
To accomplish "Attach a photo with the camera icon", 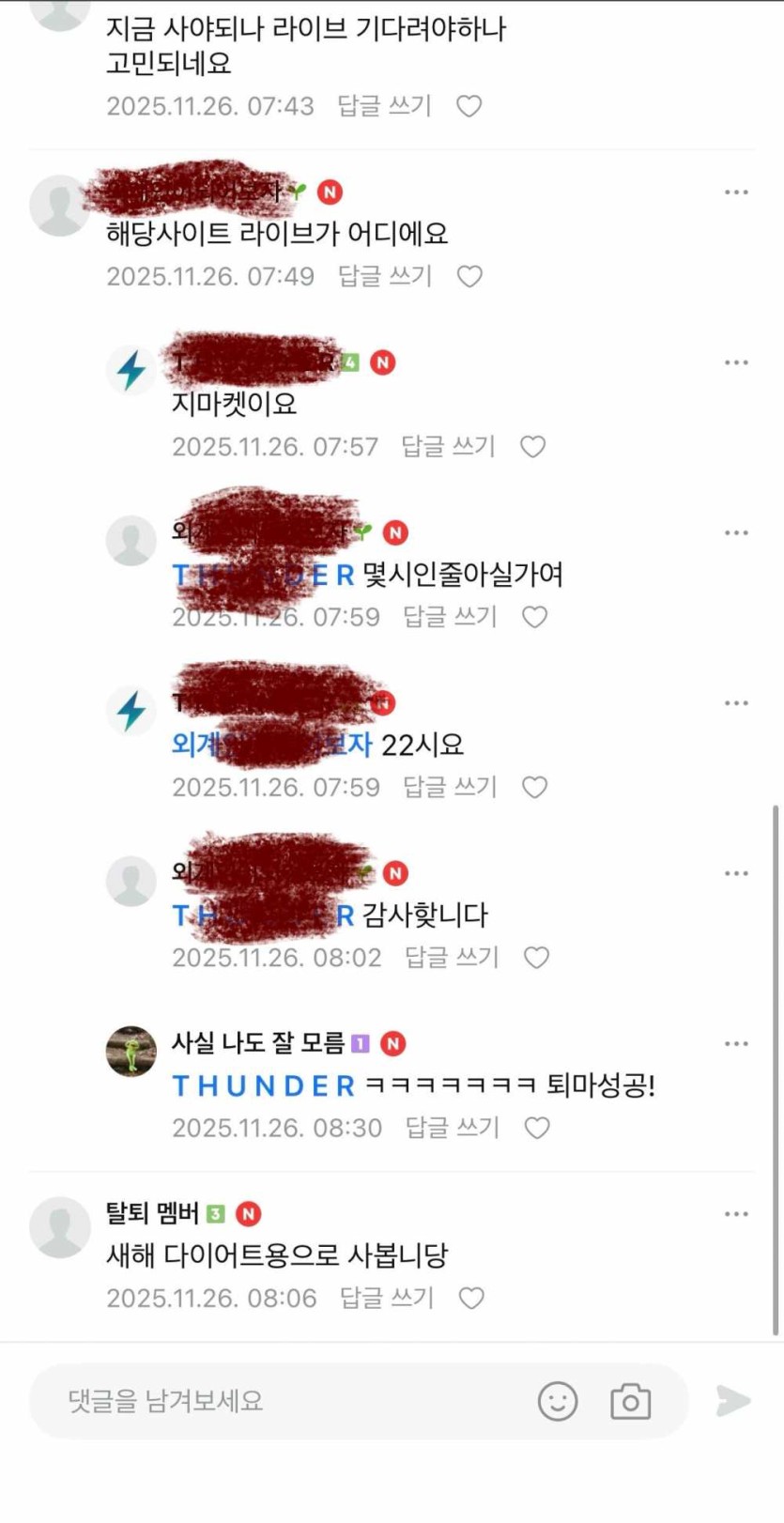I will (x=630, y=1401).
